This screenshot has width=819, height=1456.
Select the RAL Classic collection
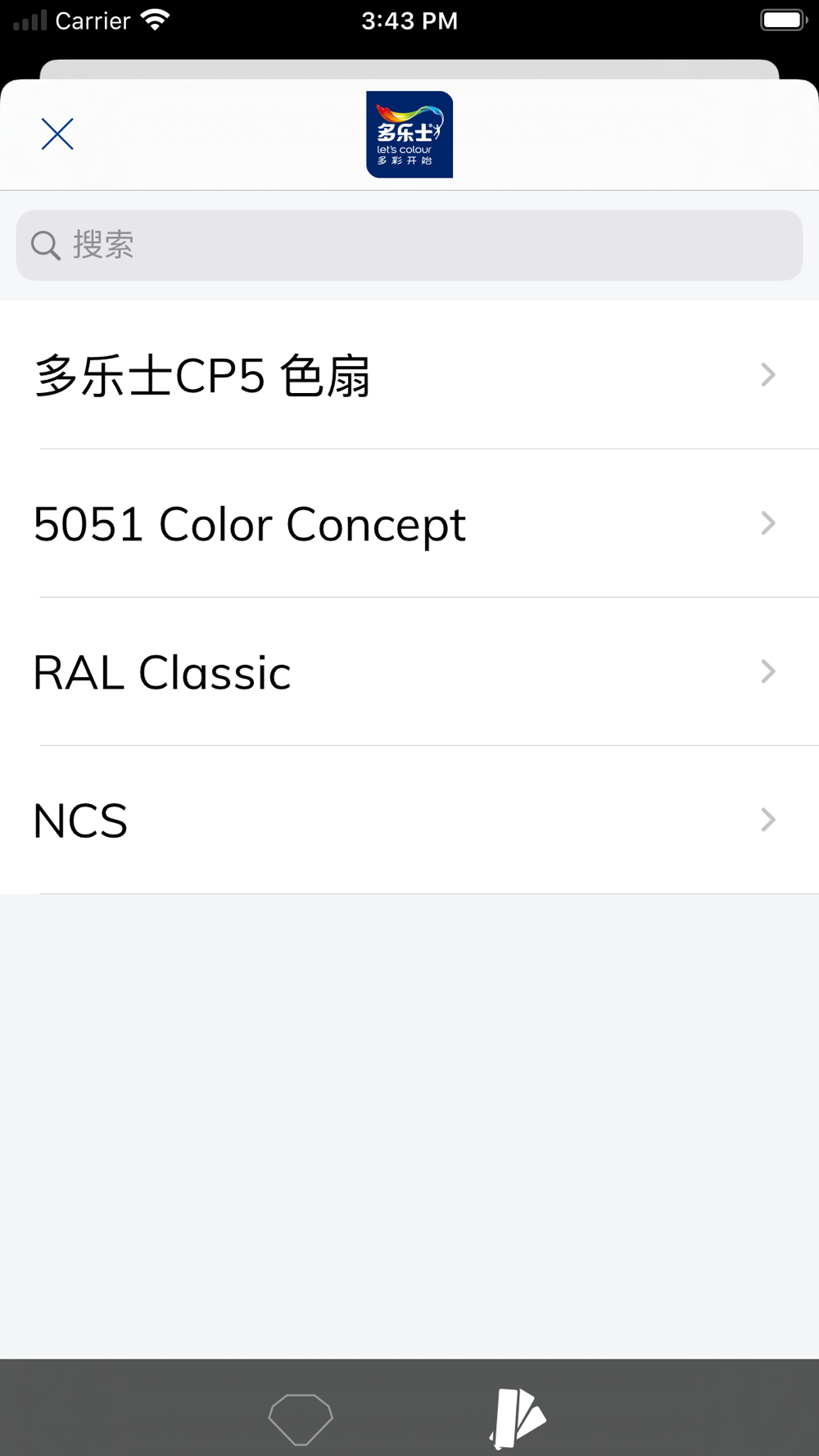tap(409, 672)
